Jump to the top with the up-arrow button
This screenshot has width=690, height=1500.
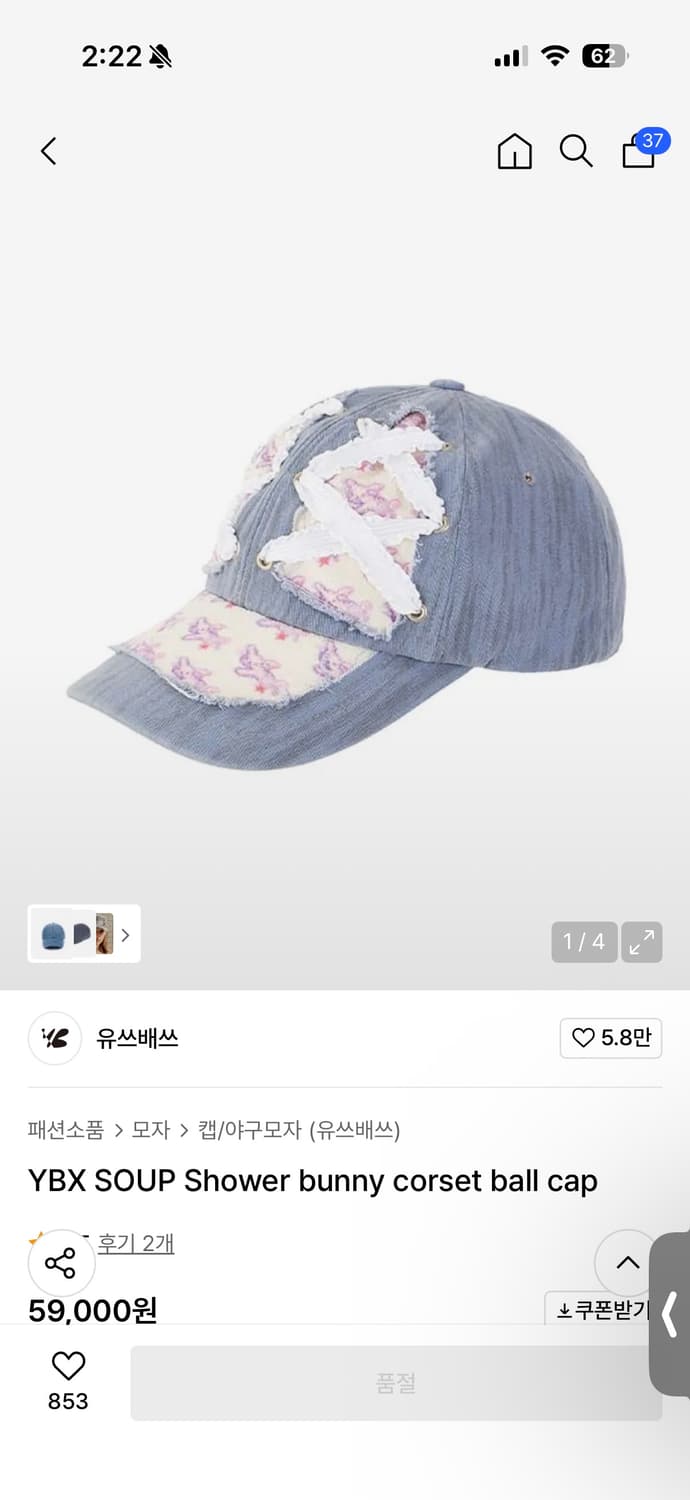tap(627, 1263)
